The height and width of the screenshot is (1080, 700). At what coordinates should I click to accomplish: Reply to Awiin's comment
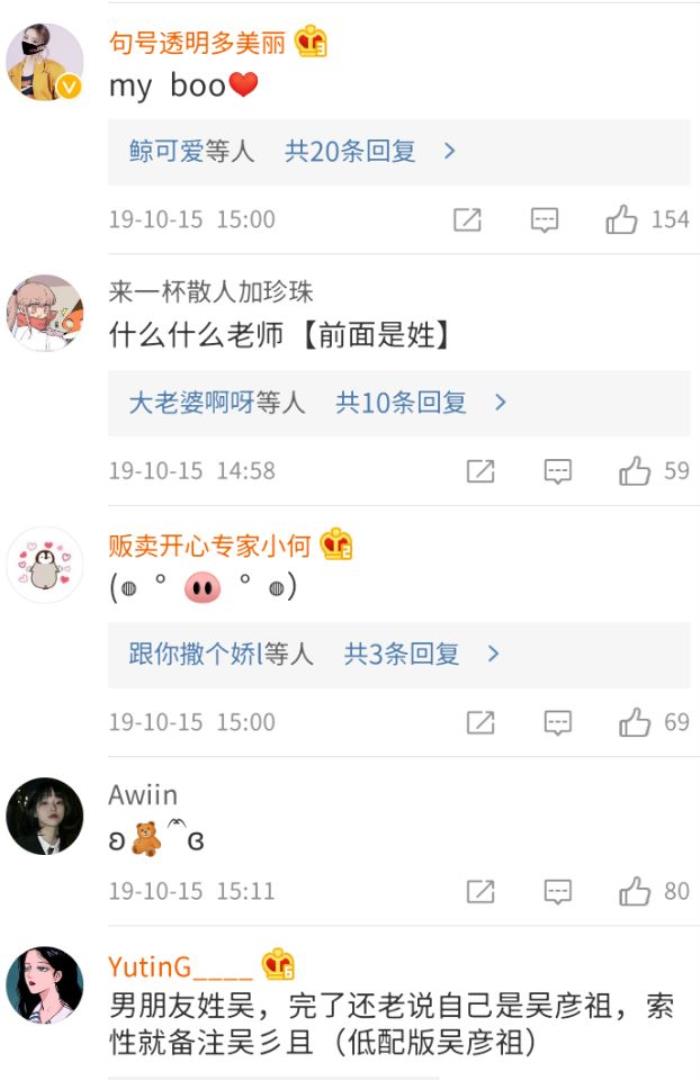coord(557,890)
